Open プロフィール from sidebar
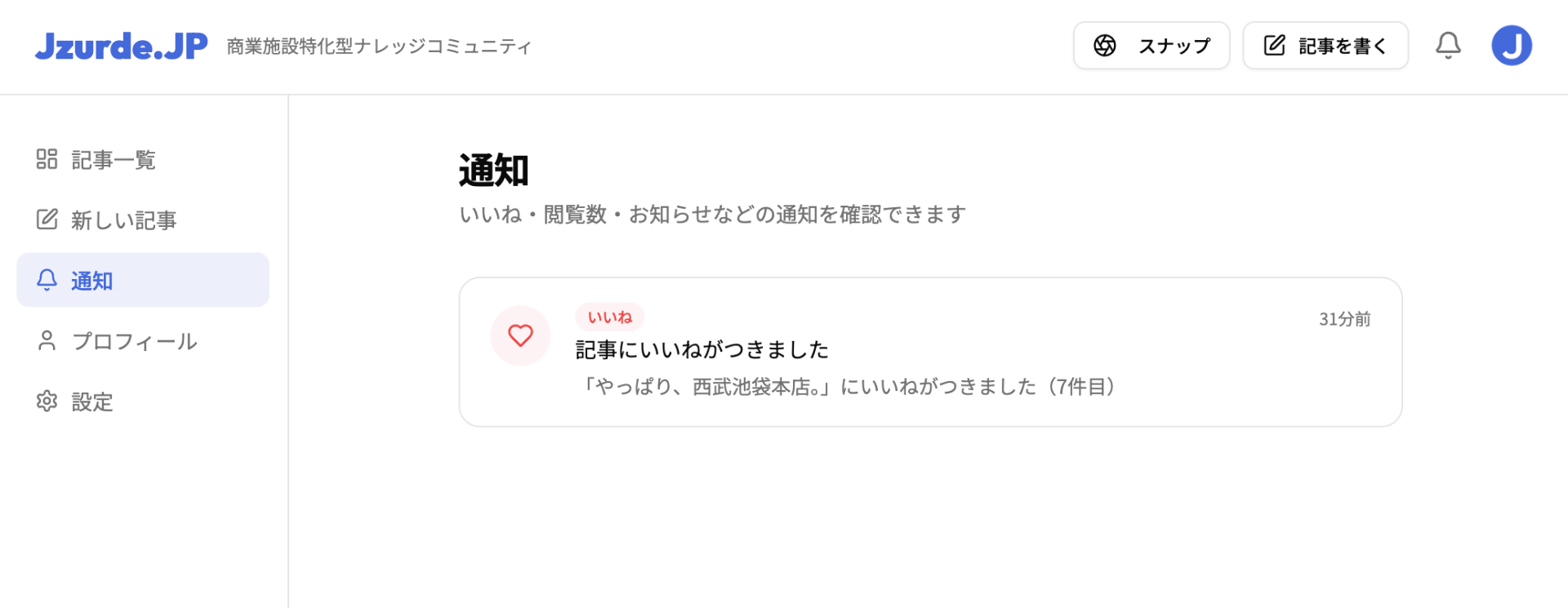Screen dimensions: 1568x608 (133, 341)
